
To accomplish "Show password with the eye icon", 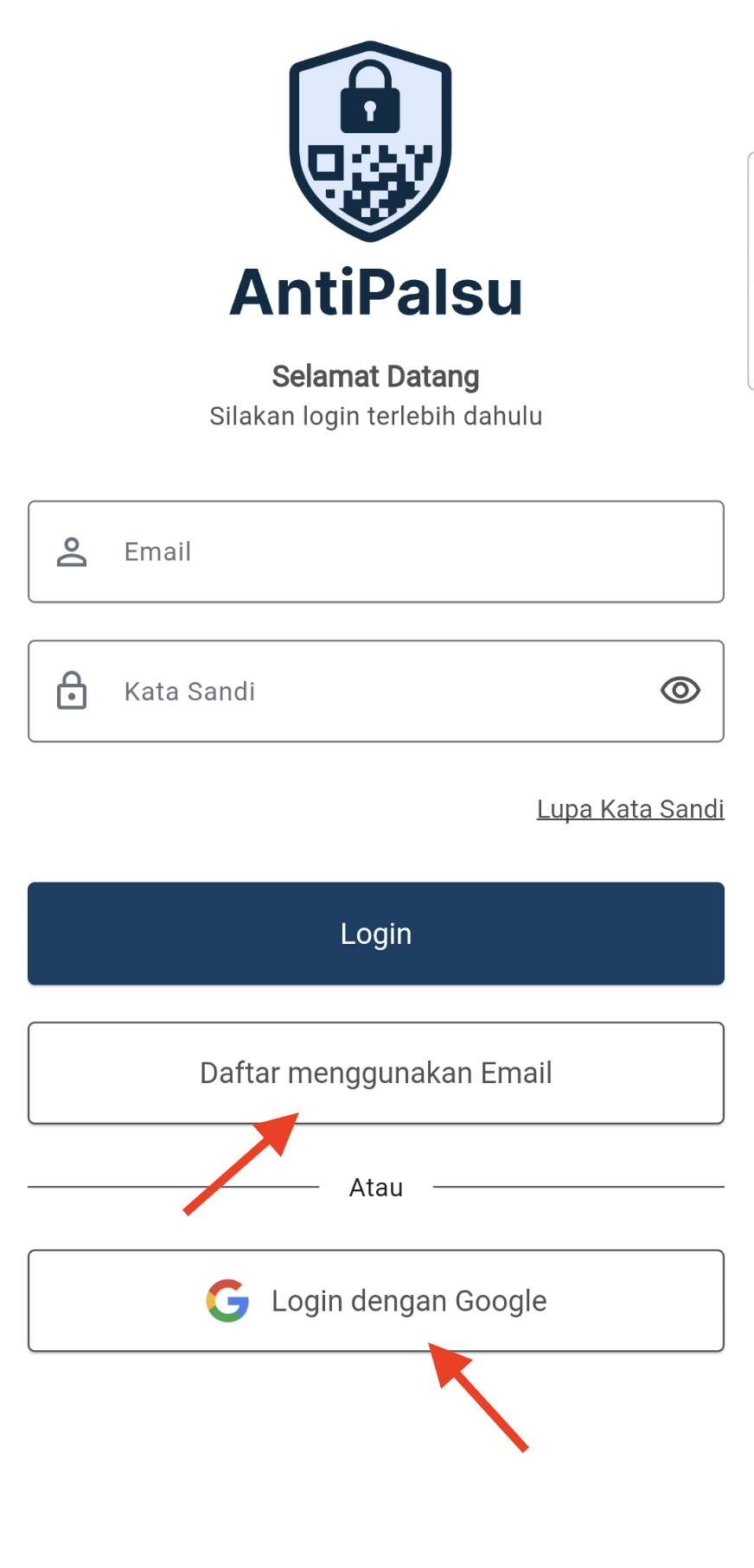I will click(680, 691).
